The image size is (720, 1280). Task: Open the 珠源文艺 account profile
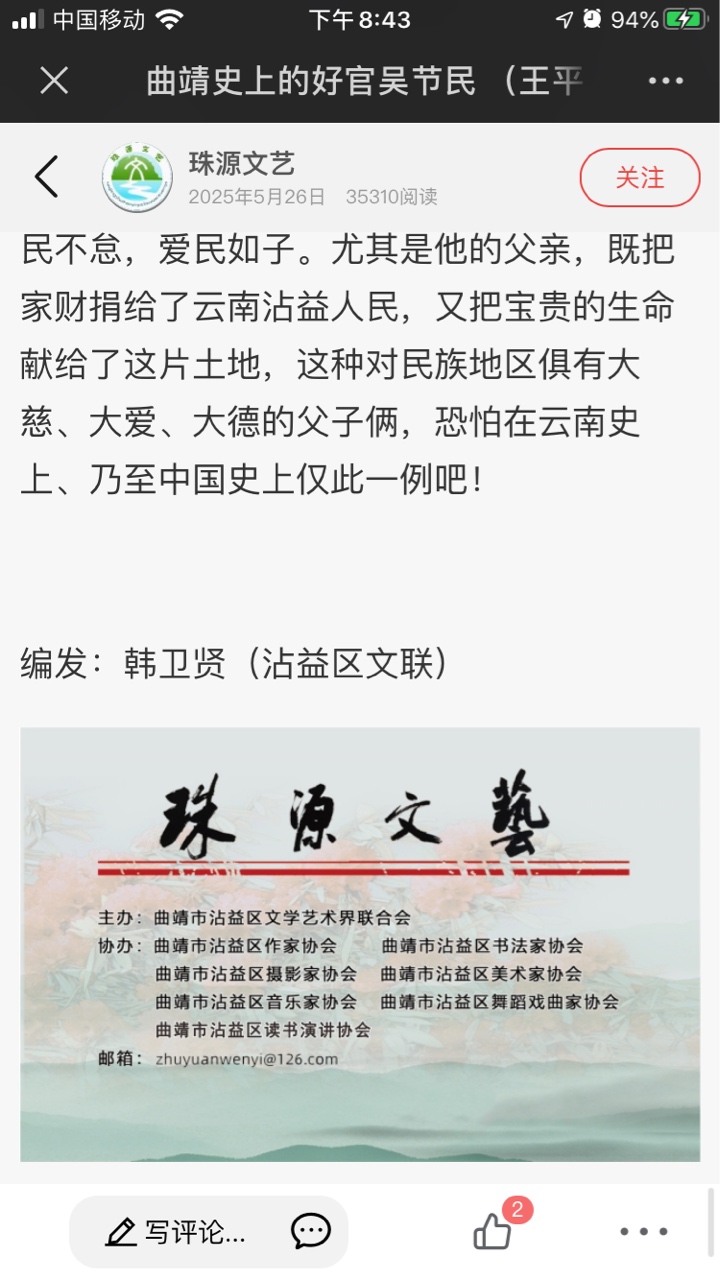[242, 164]
